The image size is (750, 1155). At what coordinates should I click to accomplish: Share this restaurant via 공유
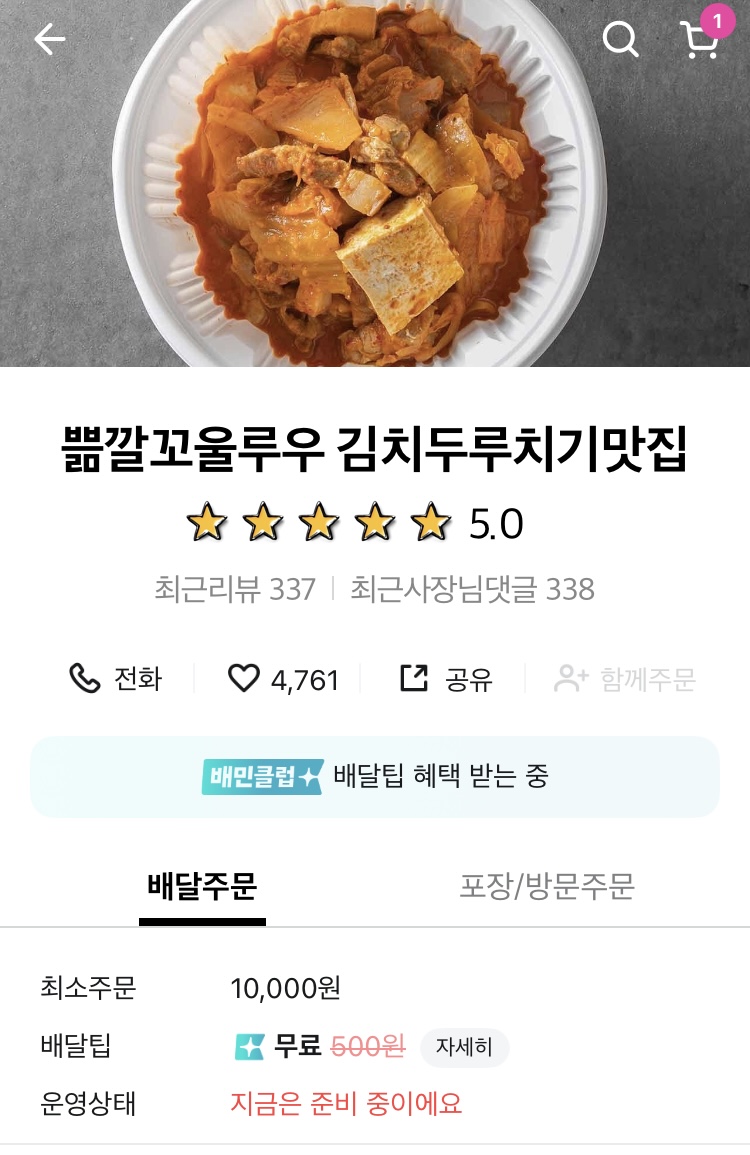pyautogui.click(x=446, y=679)
